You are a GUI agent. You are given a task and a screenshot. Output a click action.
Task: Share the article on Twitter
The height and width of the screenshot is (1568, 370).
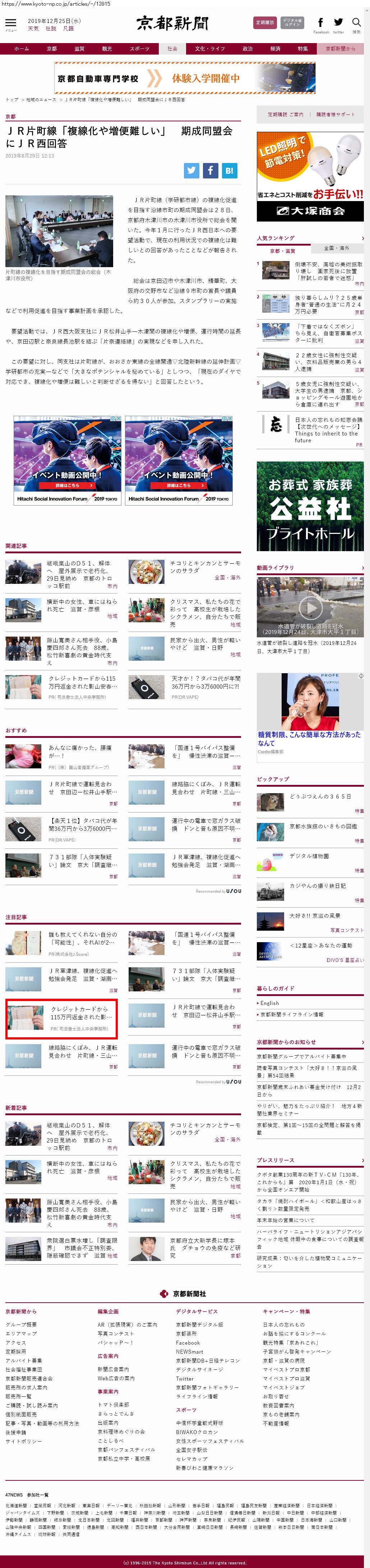[x=192, y=171]
